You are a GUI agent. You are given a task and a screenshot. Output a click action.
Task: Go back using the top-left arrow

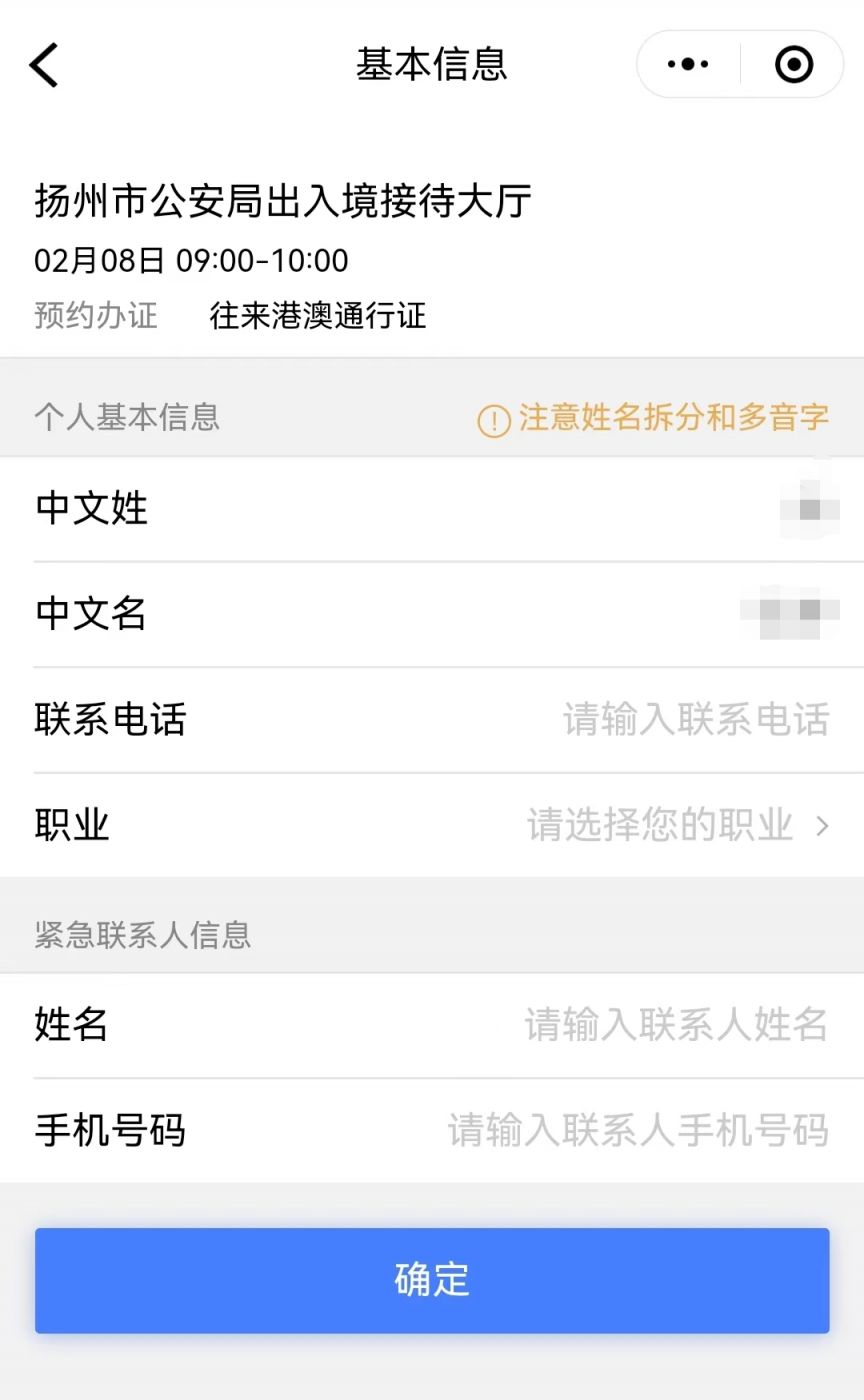coord(44,65)
